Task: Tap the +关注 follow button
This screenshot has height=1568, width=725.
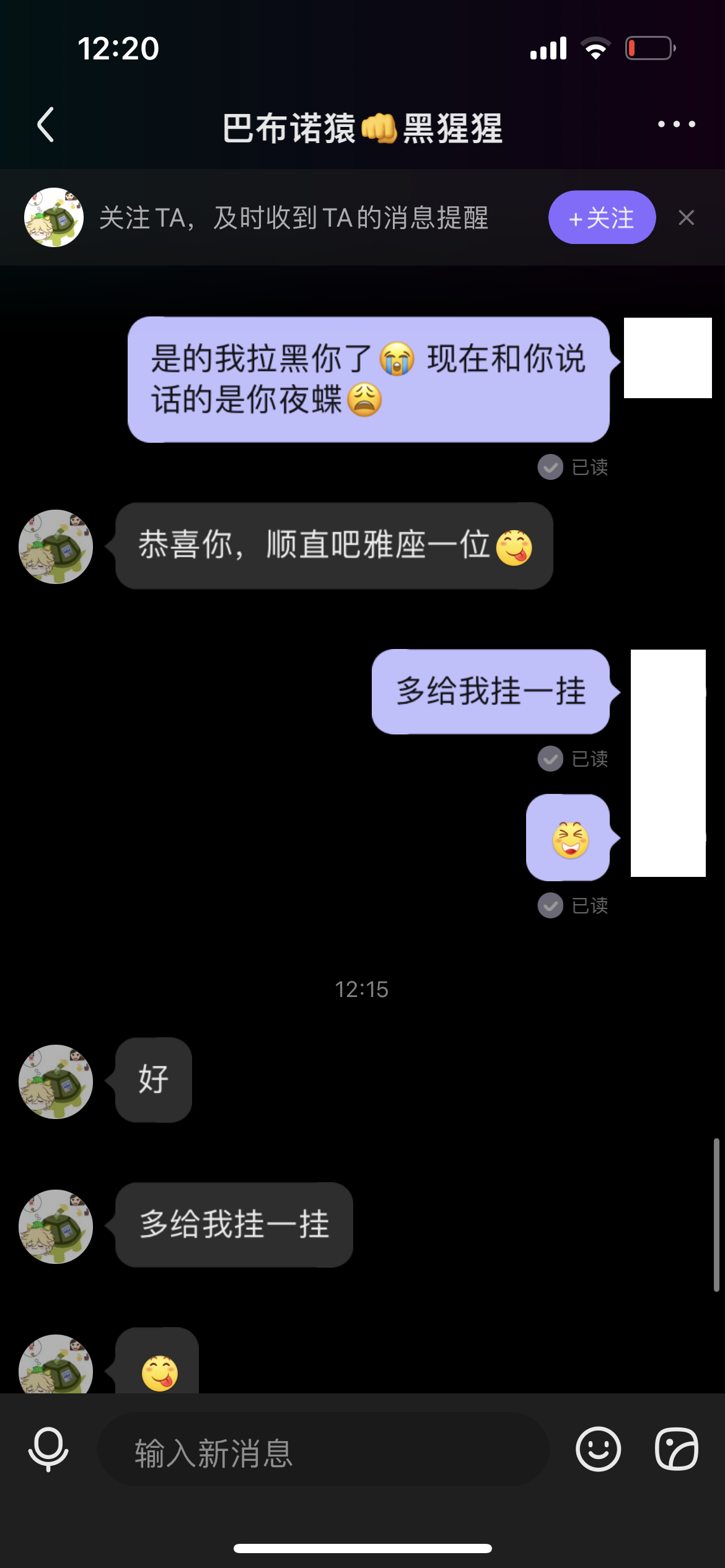Action: (x=601, y=218)
